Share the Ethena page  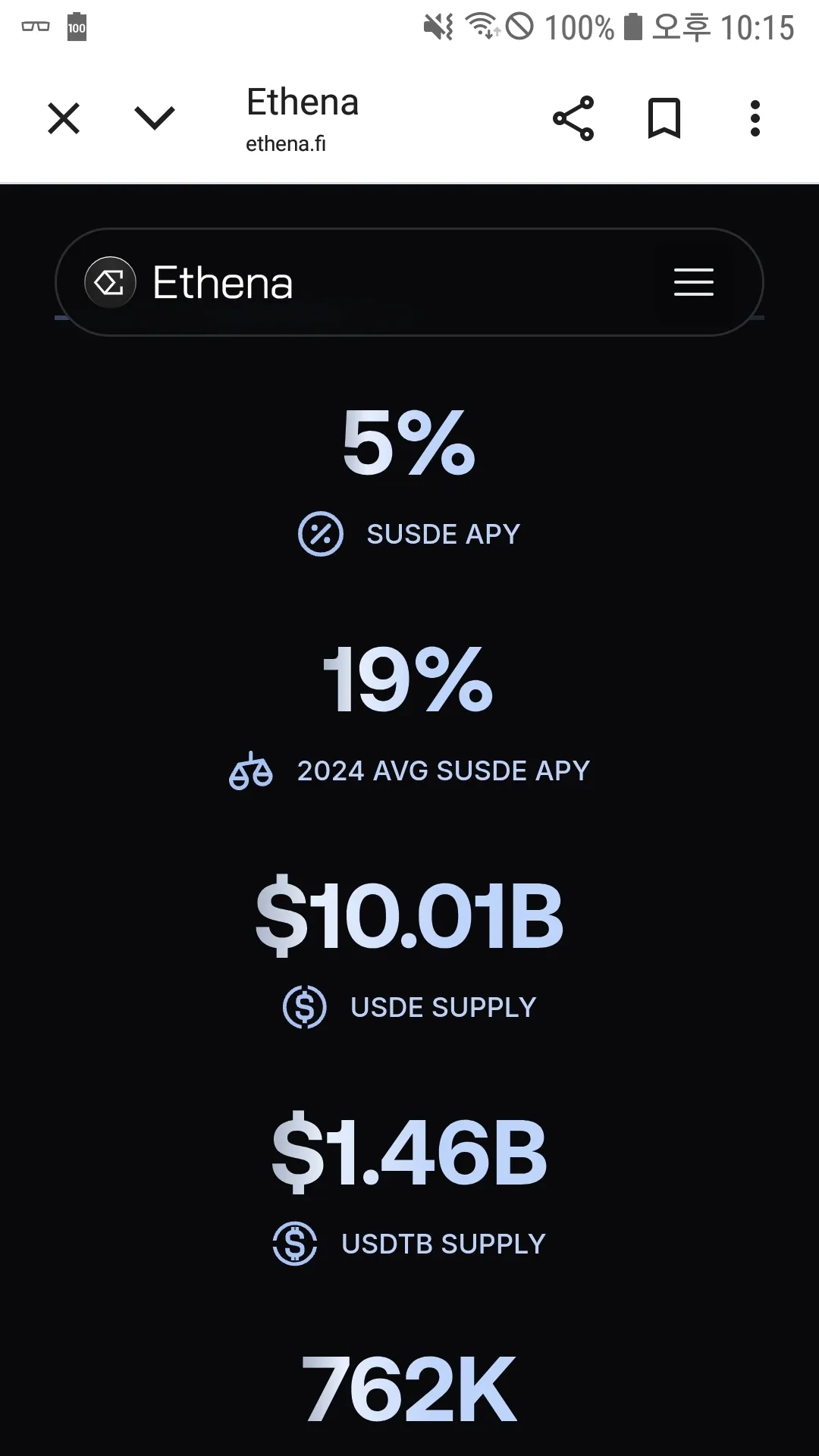click(573, 118)
